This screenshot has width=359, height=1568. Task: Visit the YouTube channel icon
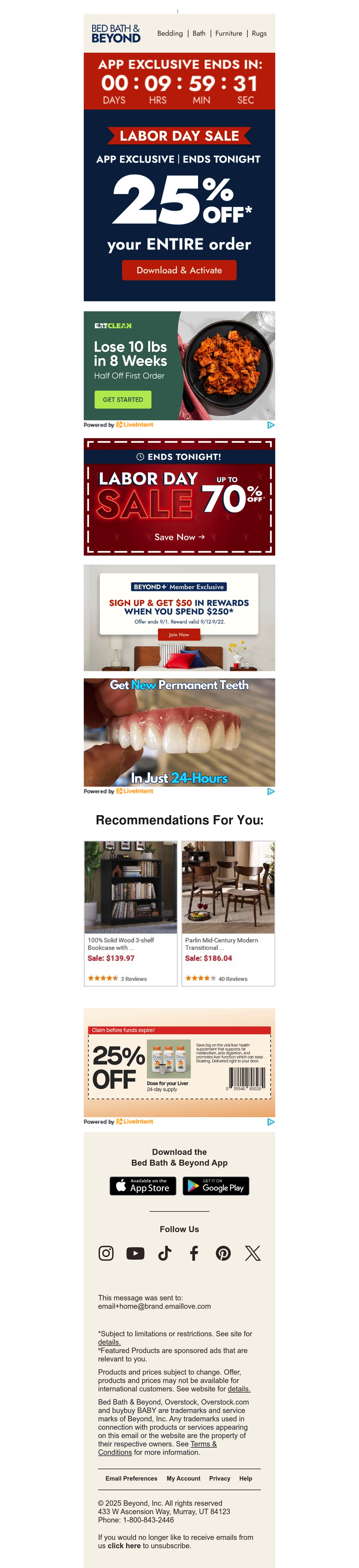[135, 1253]
